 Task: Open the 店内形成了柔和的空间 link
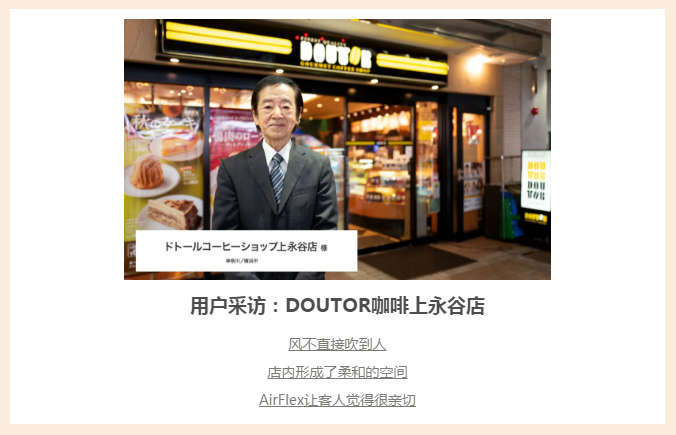pos(337,372)
